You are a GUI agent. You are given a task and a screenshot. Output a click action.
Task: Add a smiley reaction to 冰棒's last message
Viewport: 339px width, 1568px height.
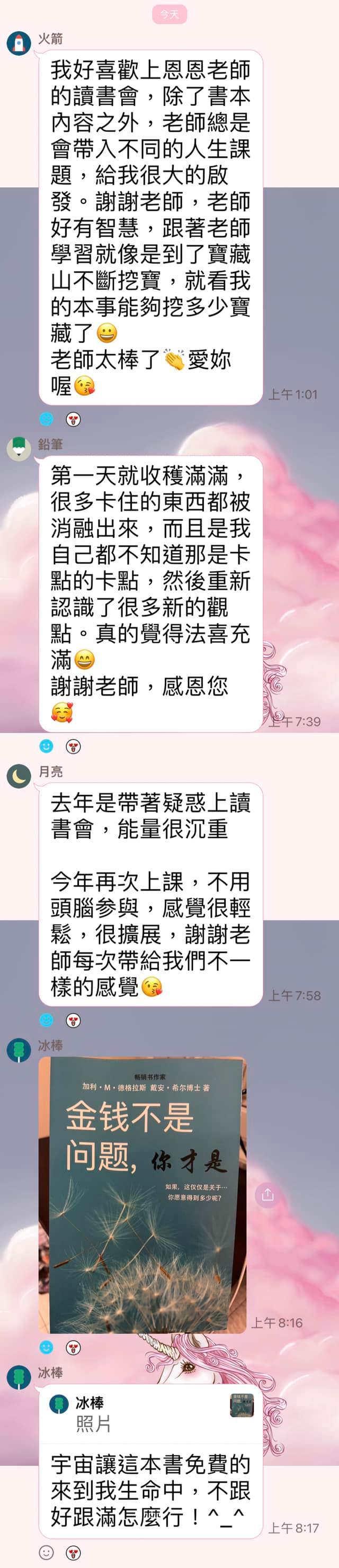click(x=46, y=1552)
